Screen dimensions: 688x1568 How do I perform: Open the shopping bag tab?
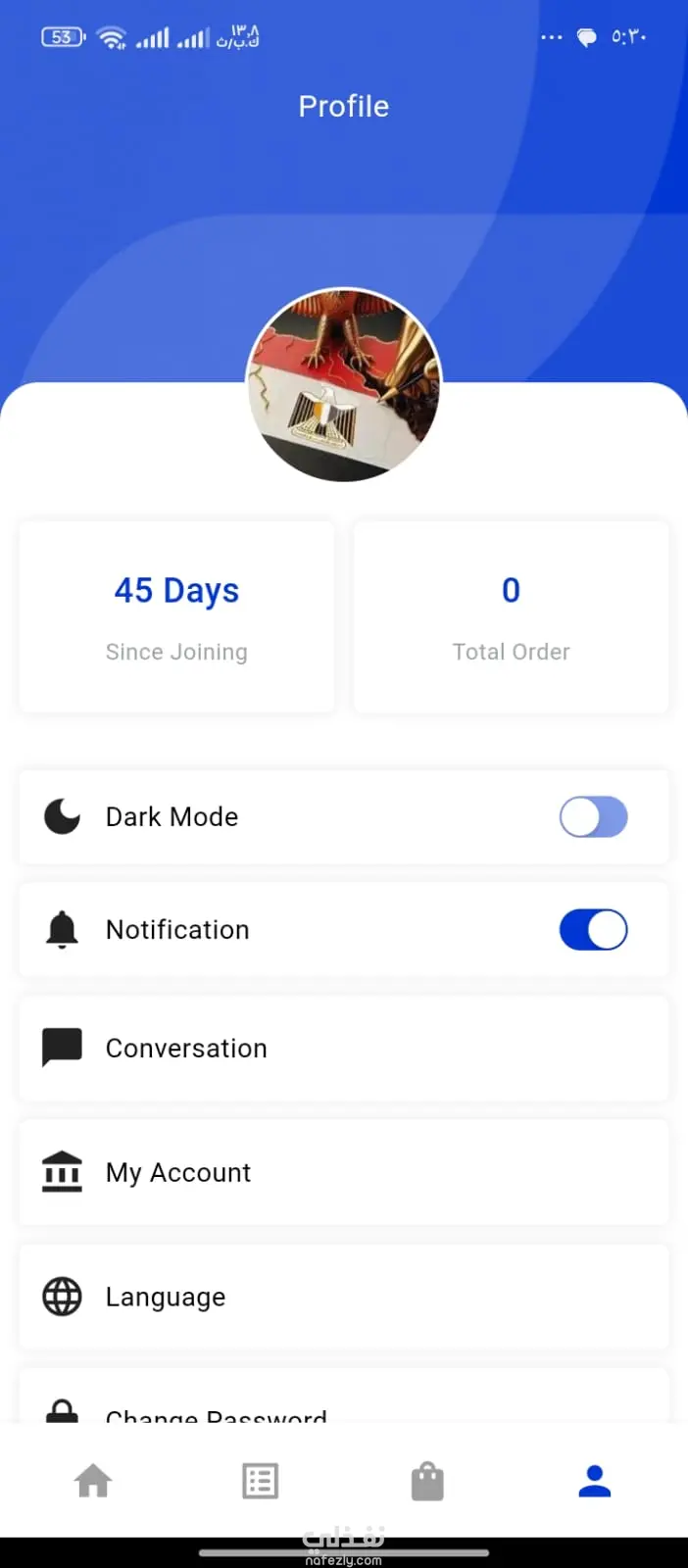(x=427, y=1481)
